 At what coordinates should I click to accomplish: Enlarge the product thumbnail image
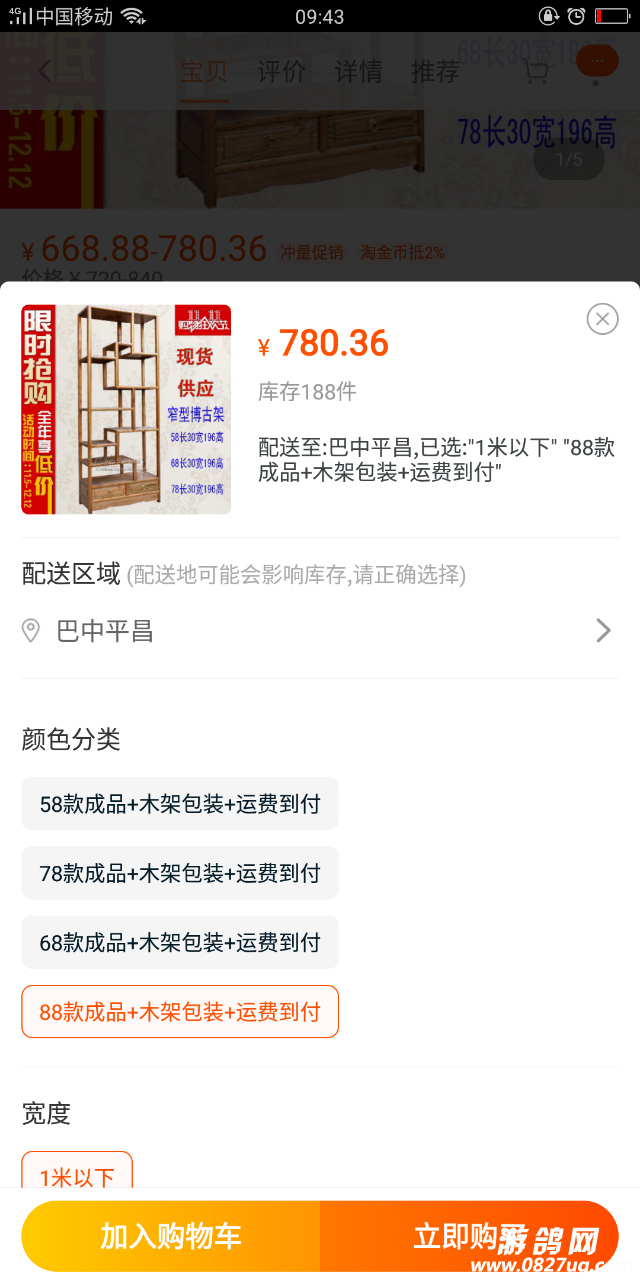tap(126, 409)
